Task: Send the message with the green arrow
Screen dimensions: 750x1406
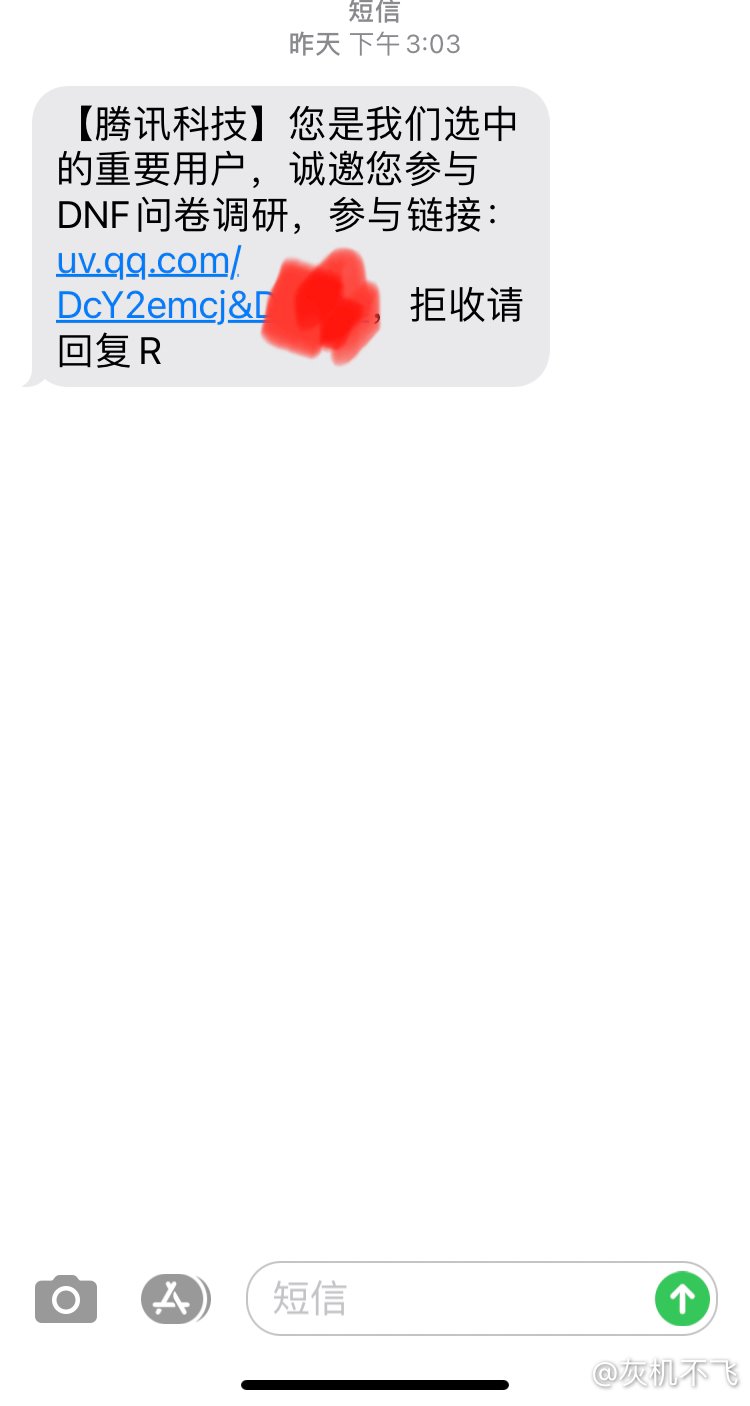Action: pyautogui.click(x=682, y=1299)
